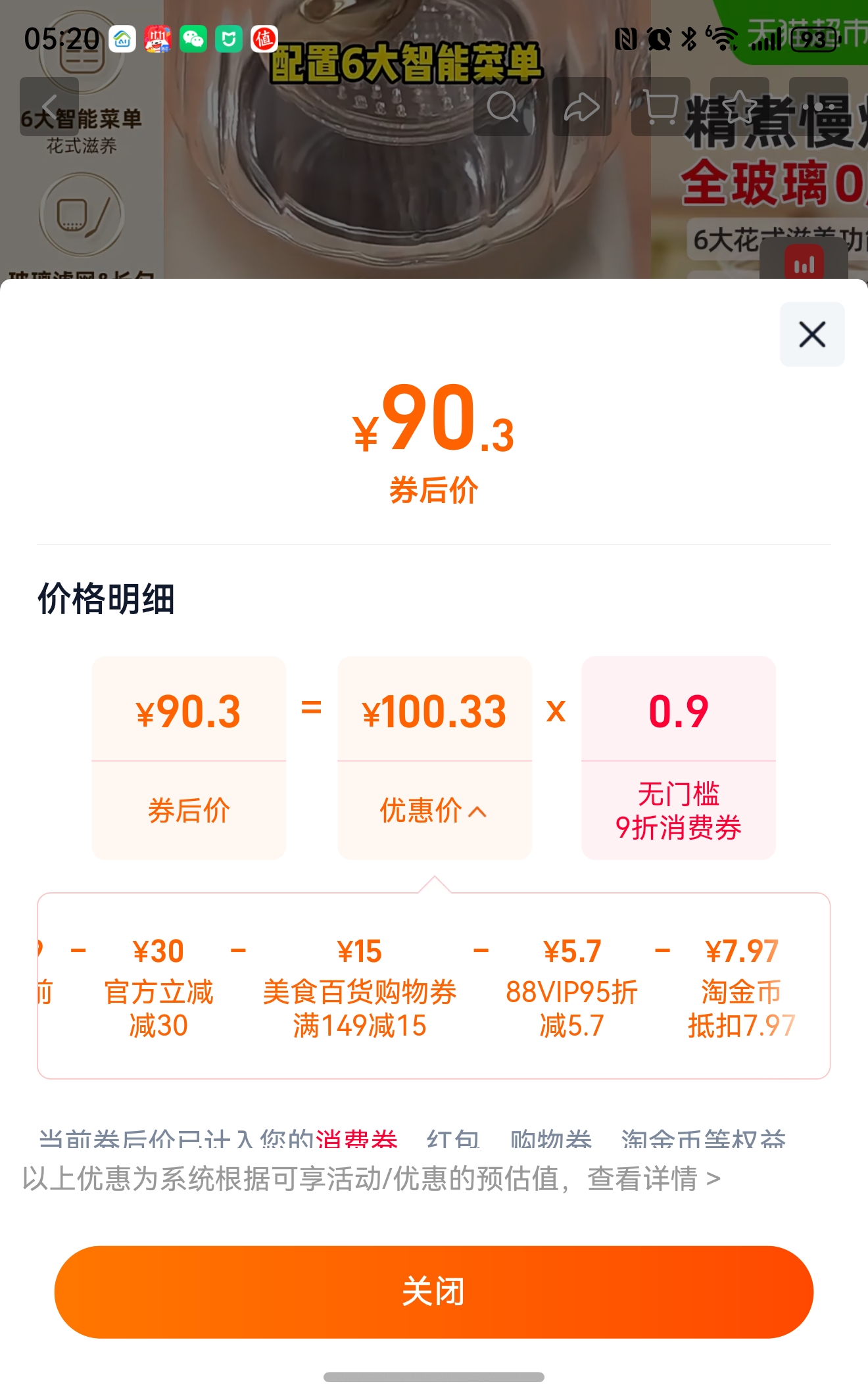Collapse the 优惠价 breakdown chevron
Viewport: 868px width, 1394px height.
pos(477,813)
